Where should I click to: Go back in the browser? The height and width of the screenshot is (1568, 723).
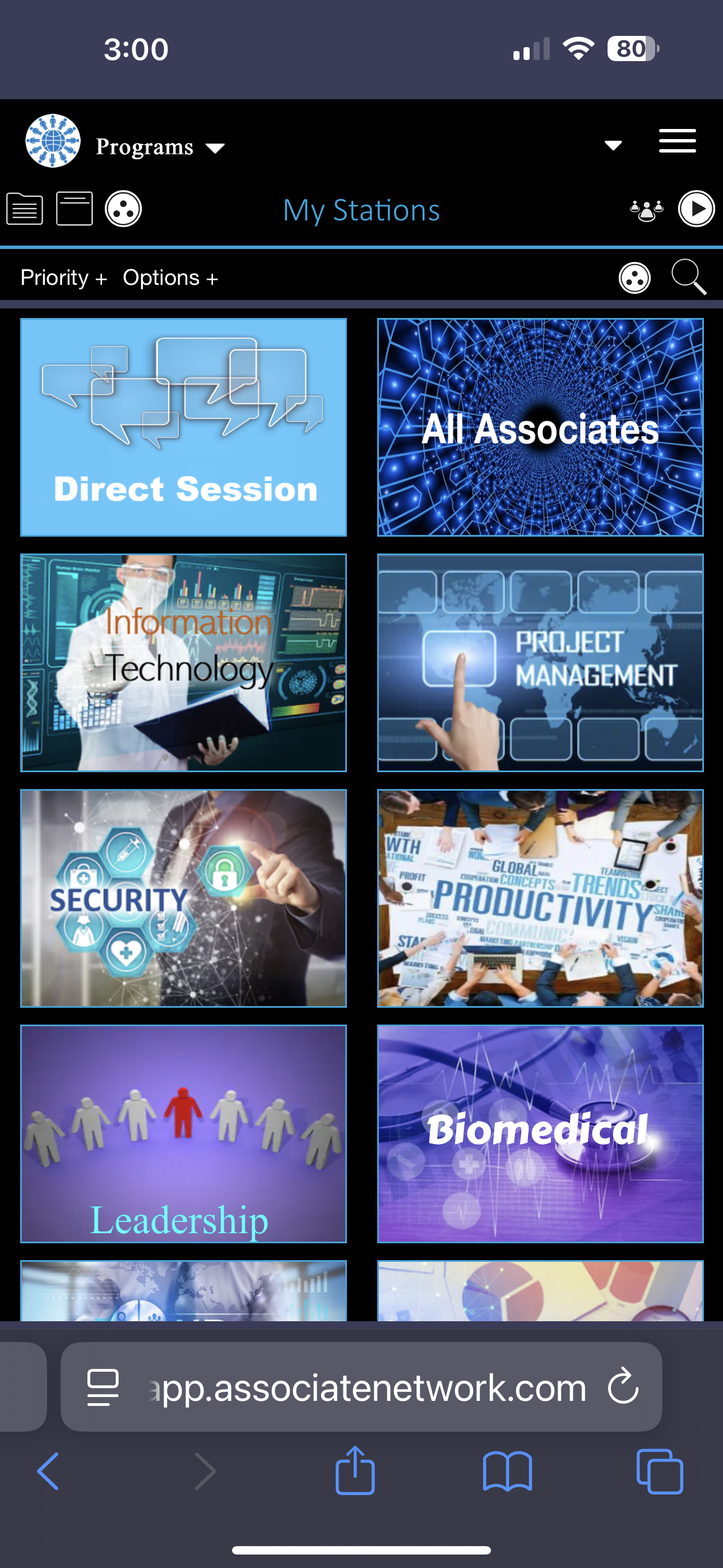[x=49, y=1470]
